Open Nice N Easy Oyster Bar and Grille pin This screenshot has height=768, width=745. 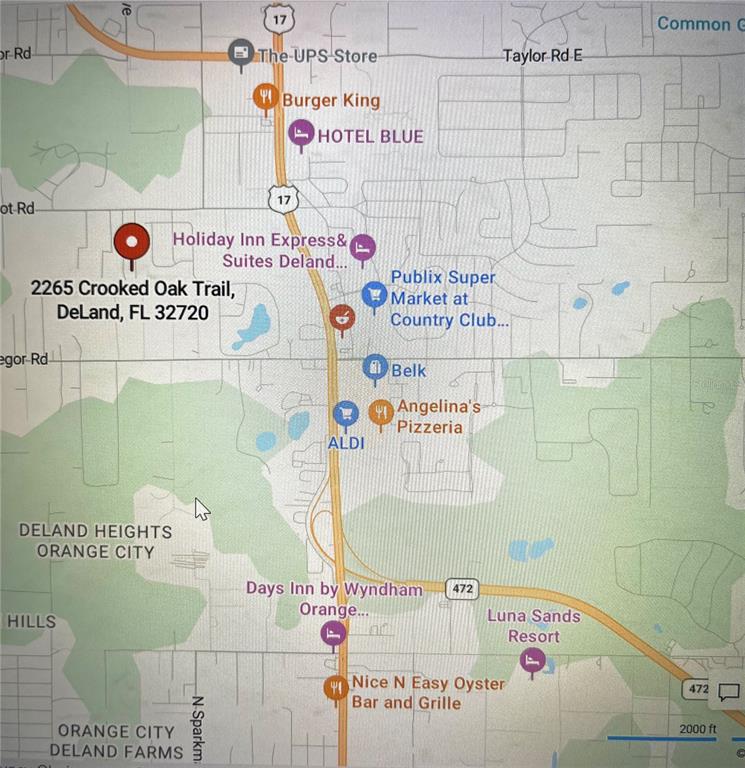pos(336,688)
